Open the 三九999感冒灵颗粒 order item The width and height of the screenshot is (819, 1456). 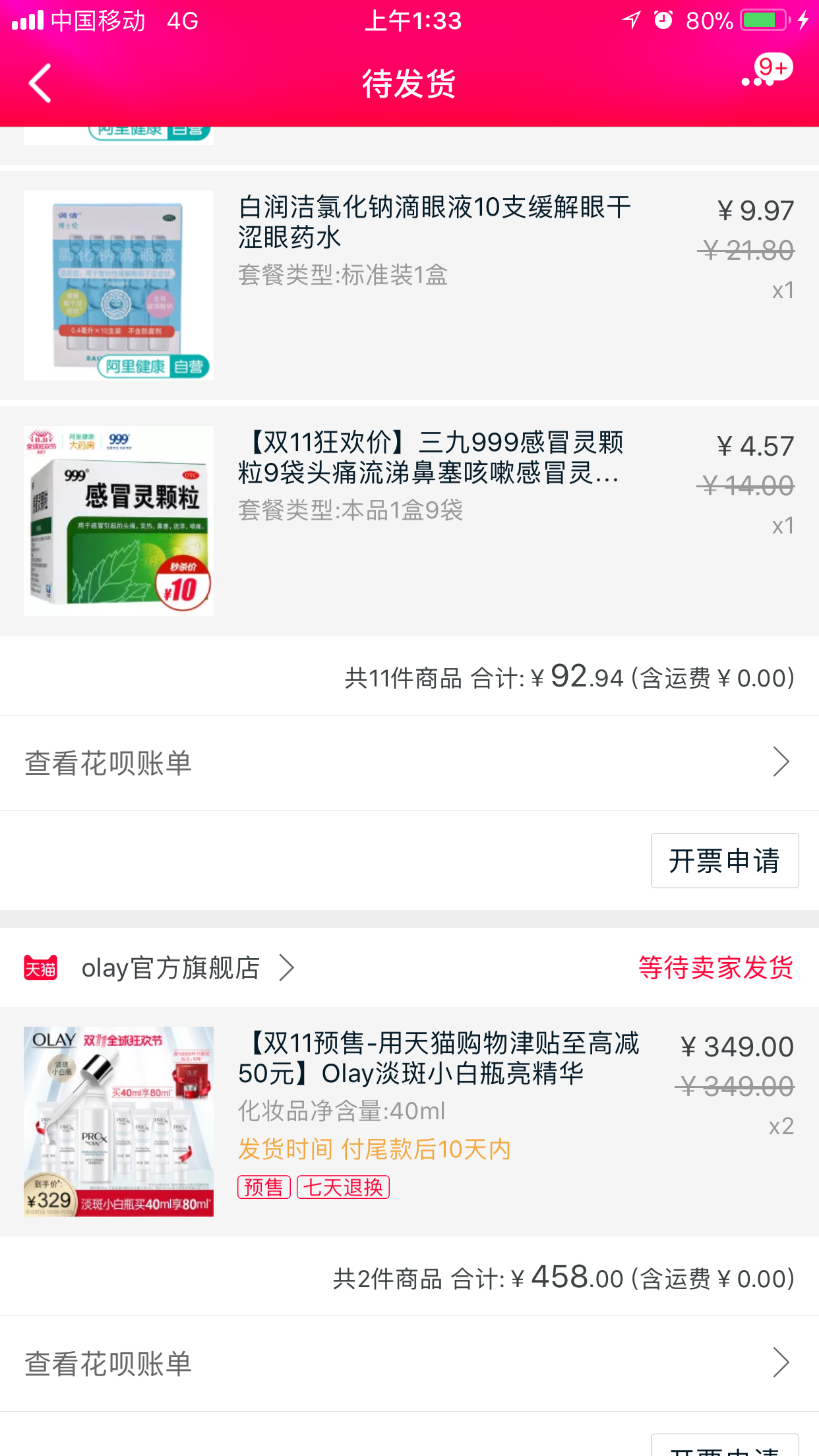[x=409, y=521]
